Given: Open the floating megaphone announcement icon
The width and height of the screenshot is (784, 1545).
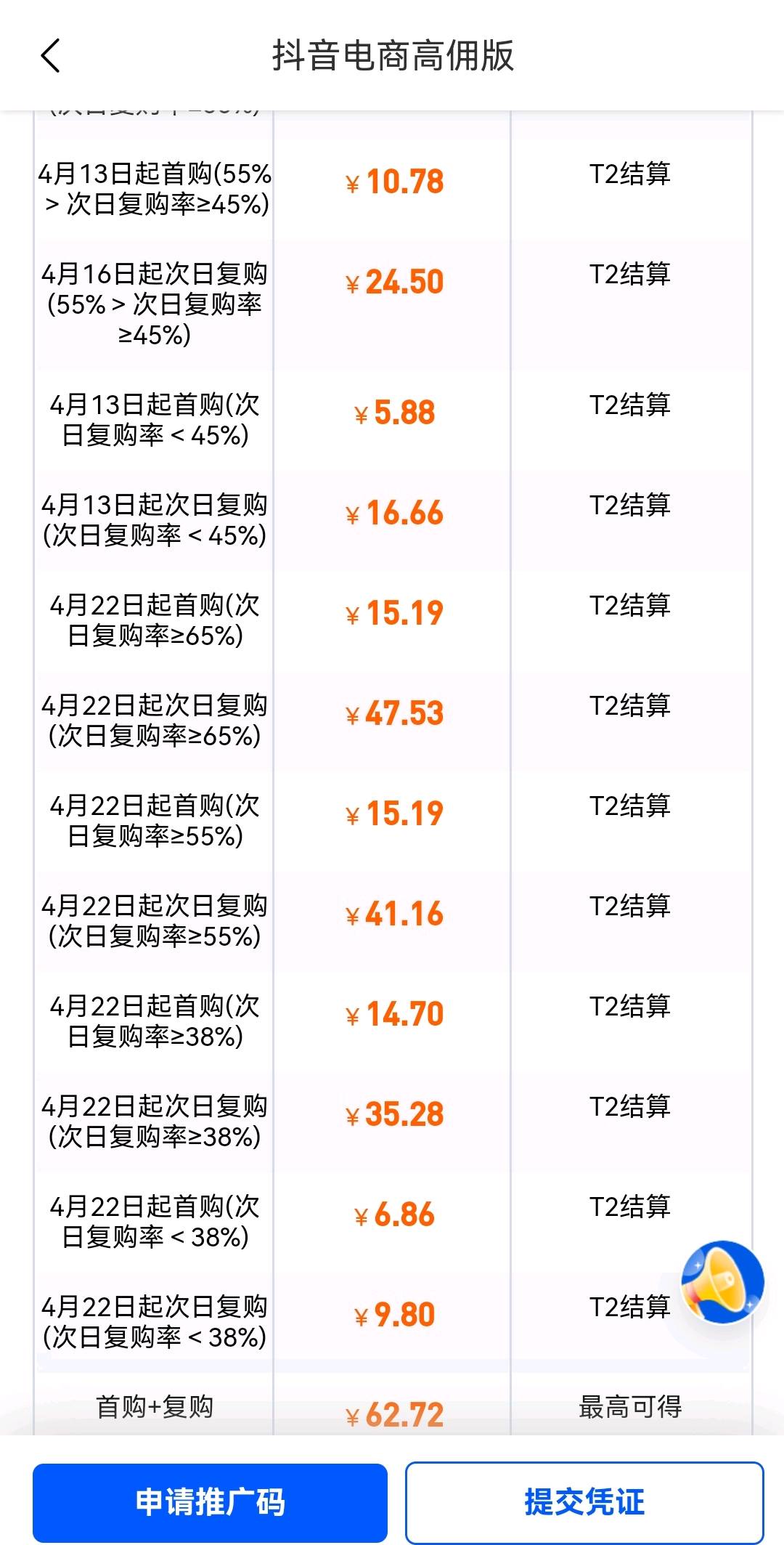Looking at the screenshot, I should 722,1283.
